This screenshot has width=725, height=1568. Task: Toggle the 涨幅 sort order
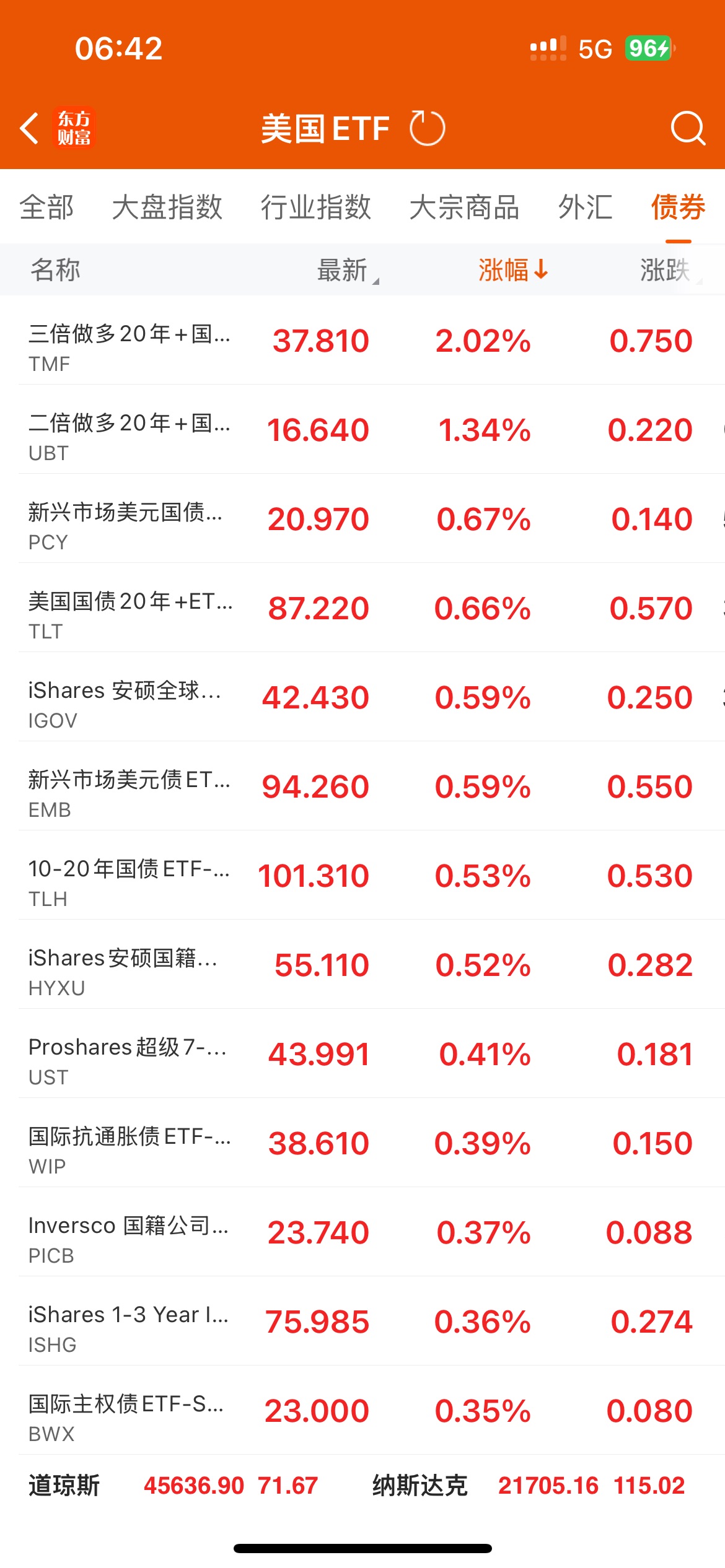(x=513, y=270)
